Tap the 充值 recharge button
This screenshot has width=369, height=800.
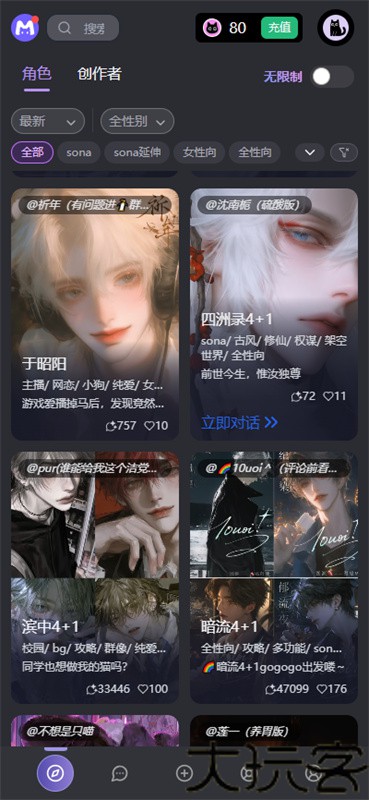click(x=279, y=28)
